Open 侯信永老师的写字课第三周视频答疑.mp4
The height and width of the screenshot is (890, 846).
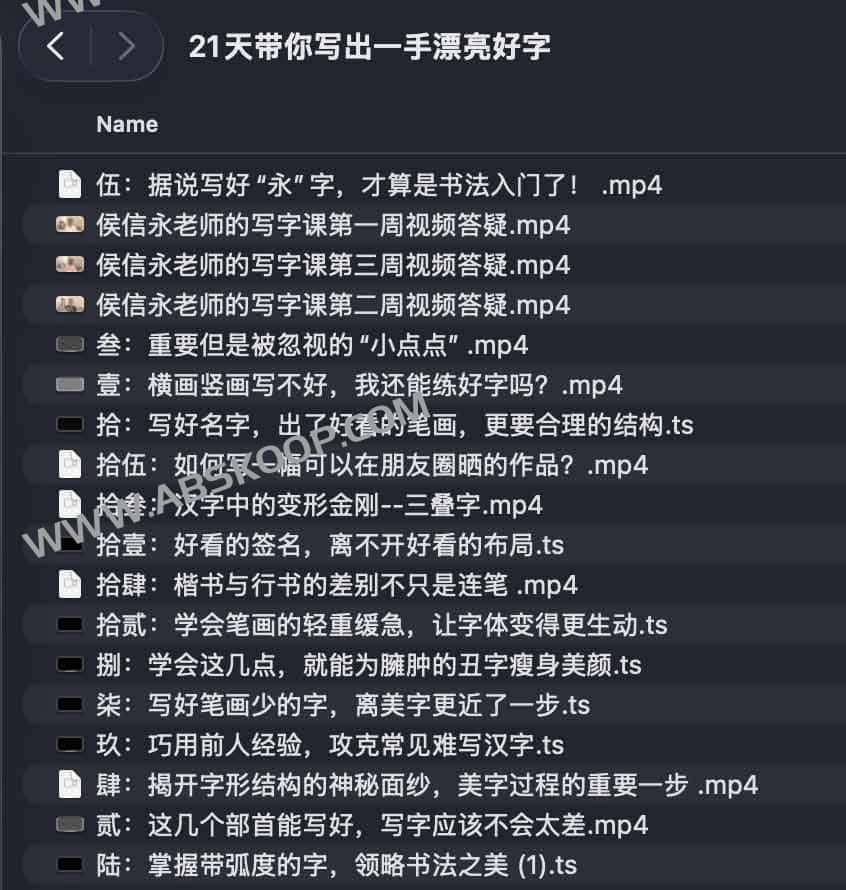tap(333, 265)
